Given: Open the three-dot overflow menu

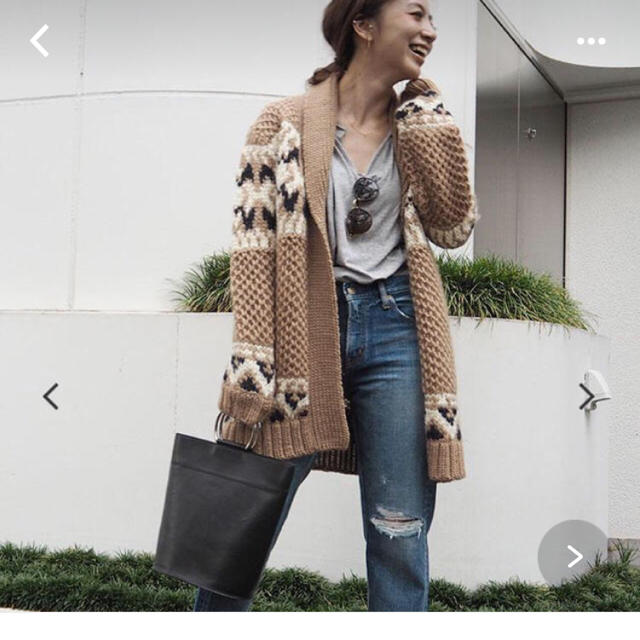Looking at the screenshot, I should (x=591, y=41).
